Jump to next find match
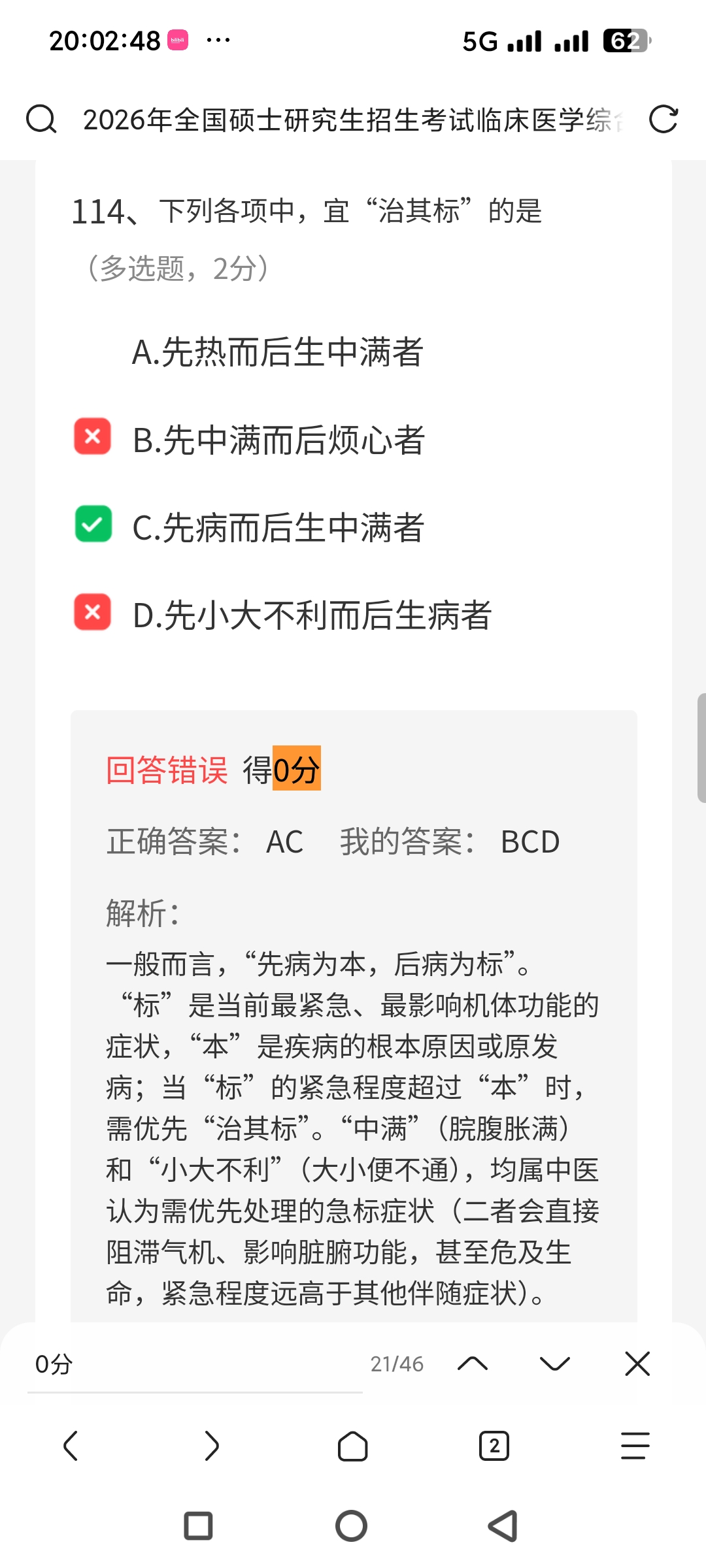Viewport: 706px width, 1568px height. (555, 1364)
